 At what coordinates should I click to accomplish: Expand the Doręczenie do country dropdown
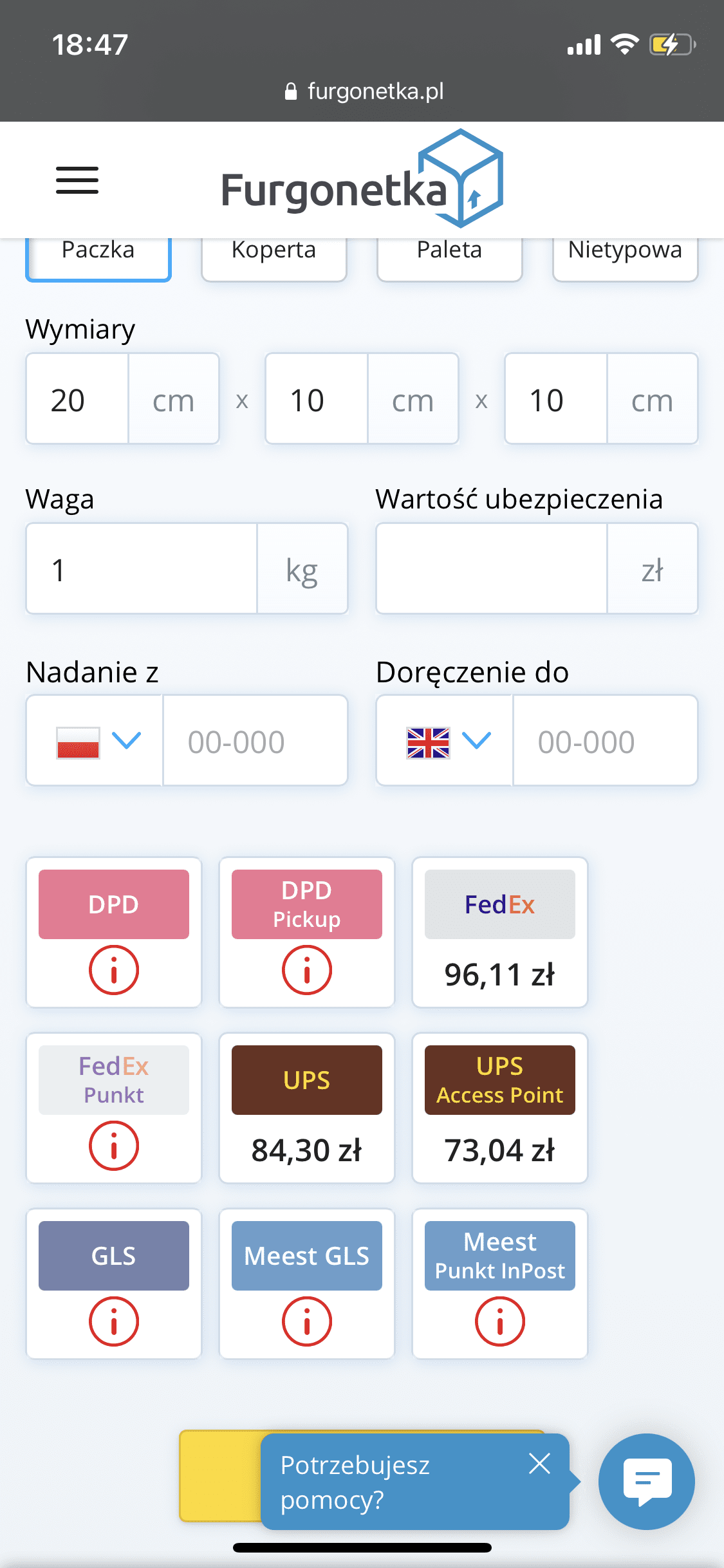pos(445,741)
